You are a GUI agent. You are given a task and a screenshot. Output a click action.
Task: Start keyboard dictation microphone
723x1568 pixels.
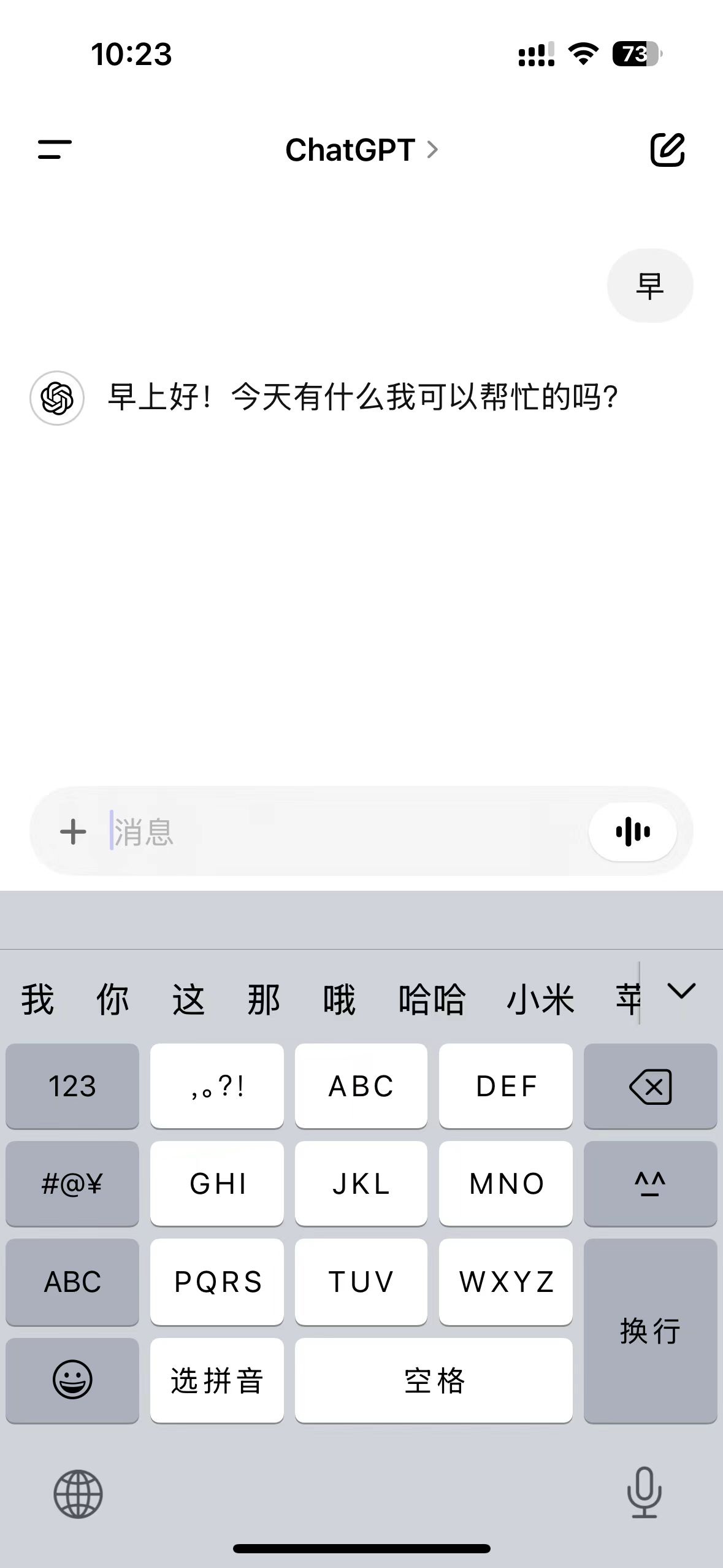(645, 1493)
